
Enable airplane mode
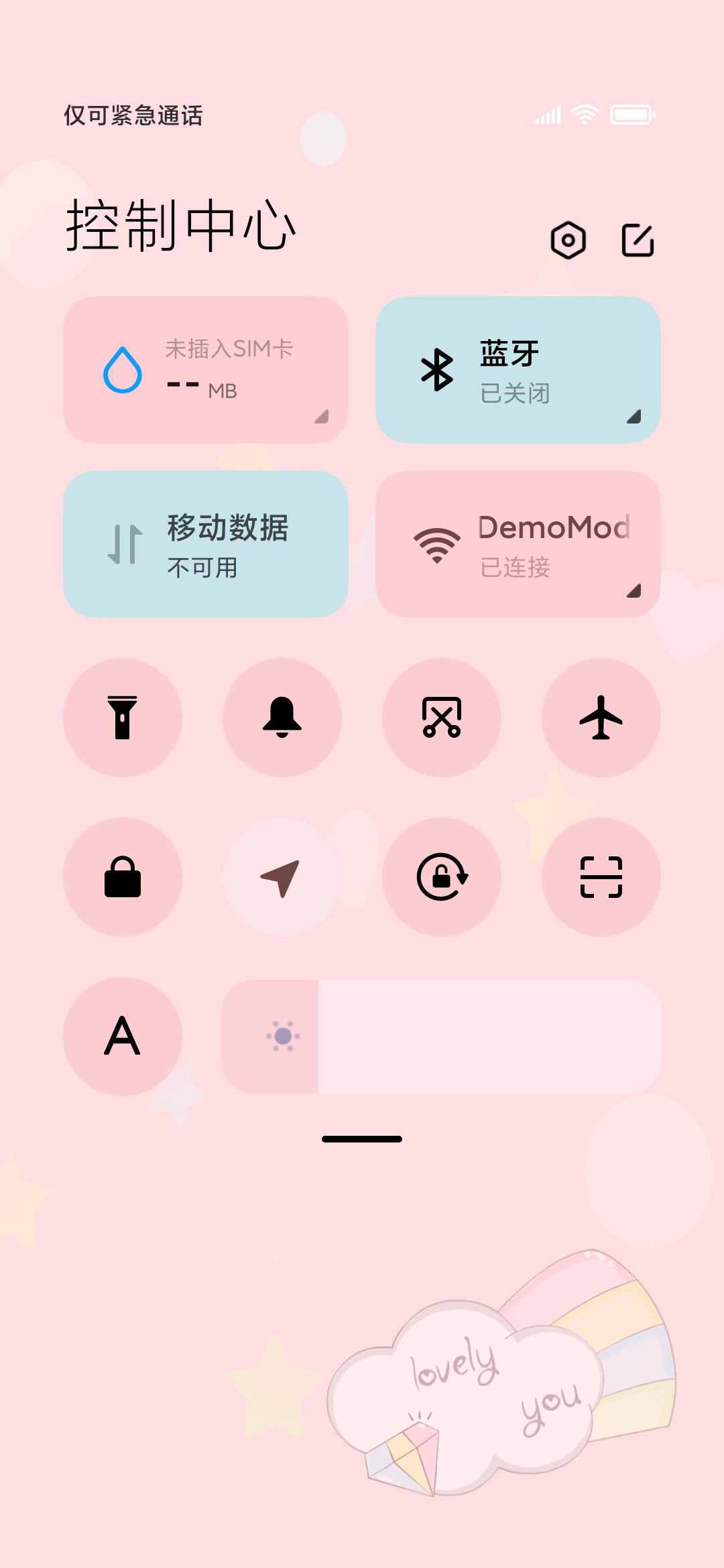click(x=601, y=718)
